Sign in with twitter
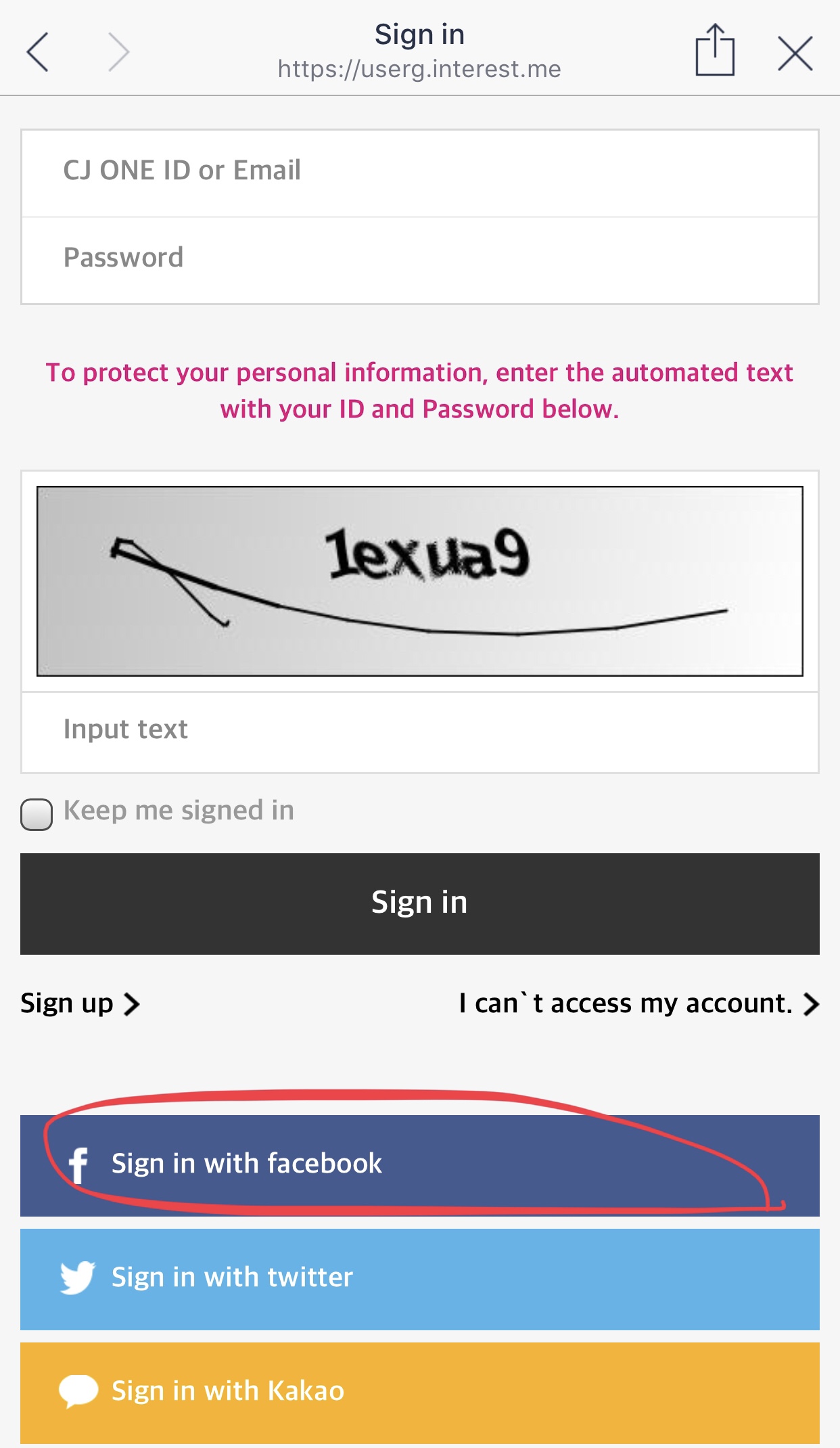This screenshot has height=1448, width=840. pos(420,1279)
